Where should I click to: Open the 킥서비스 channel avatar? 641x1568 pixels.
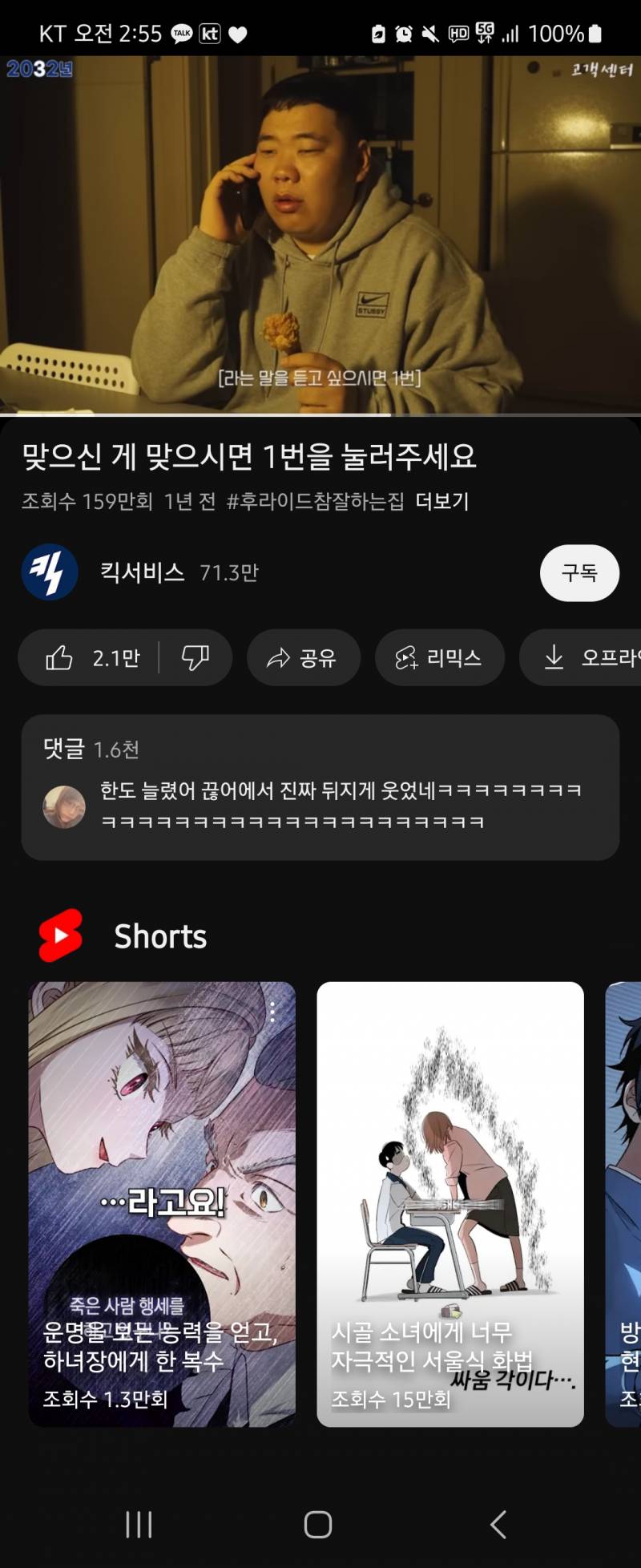click(53, 573)
